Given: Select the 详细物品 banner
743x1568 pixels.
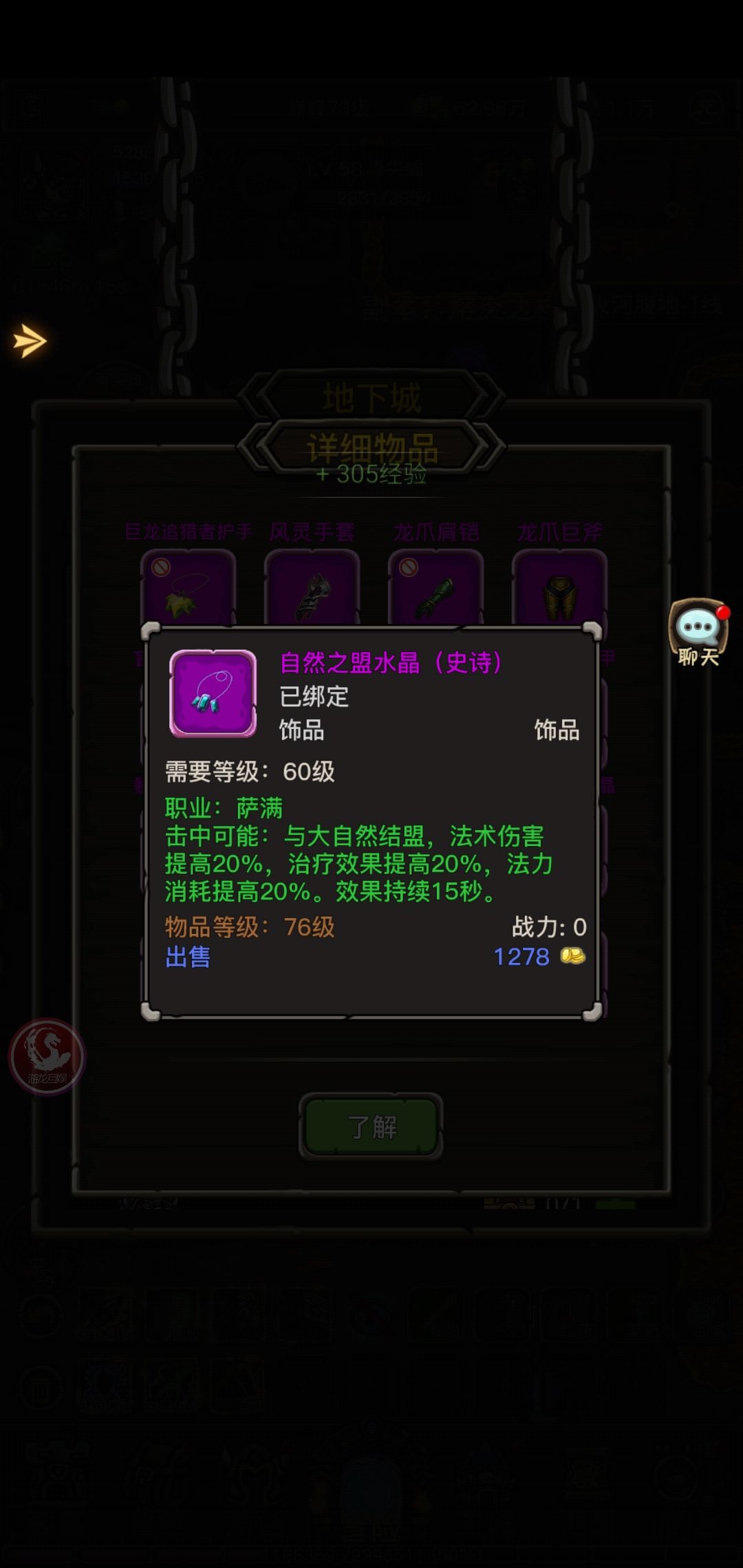Looking at the screenshot, I should point(371,444).
